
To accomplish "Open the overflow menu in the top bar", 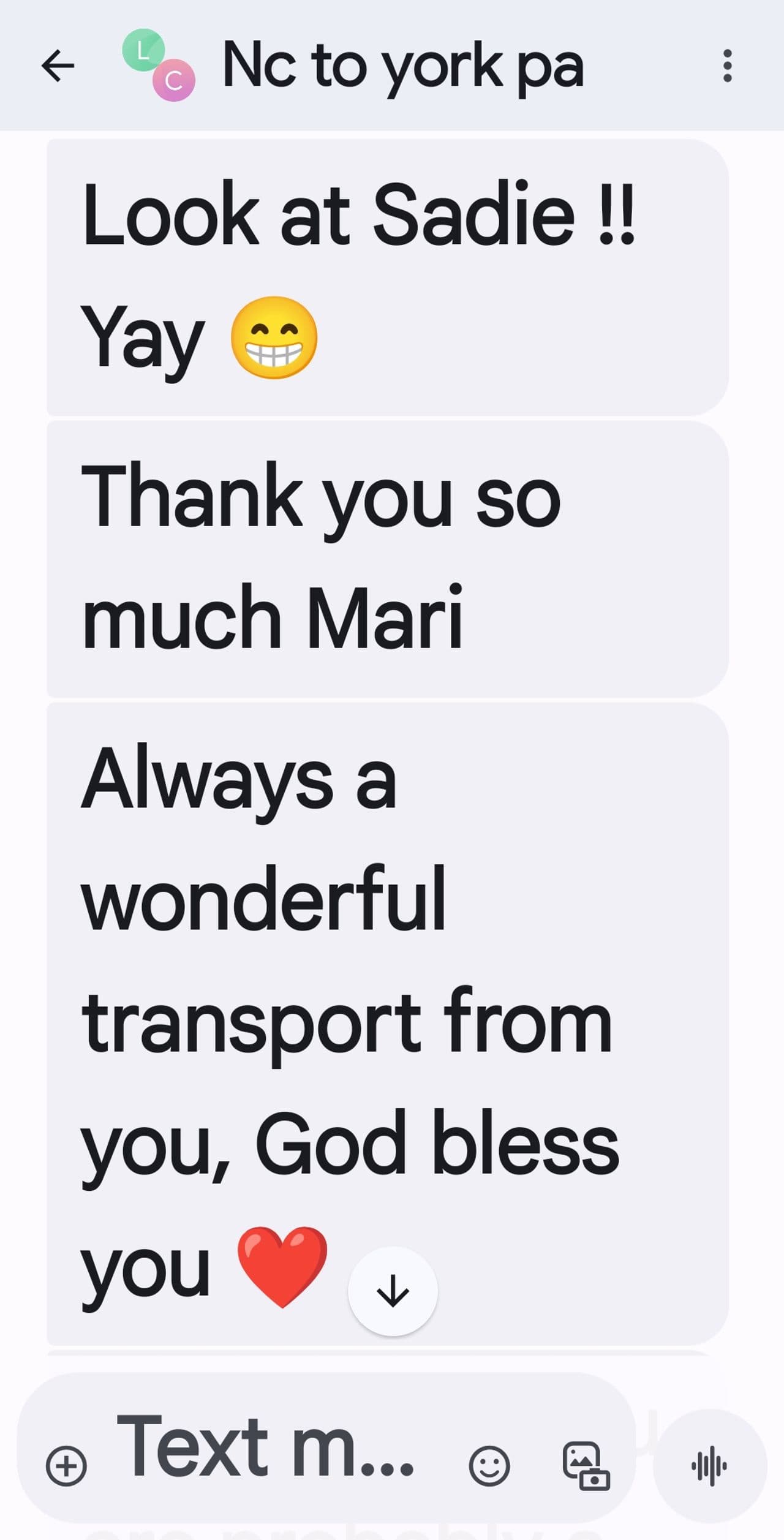I will [727, 66].
